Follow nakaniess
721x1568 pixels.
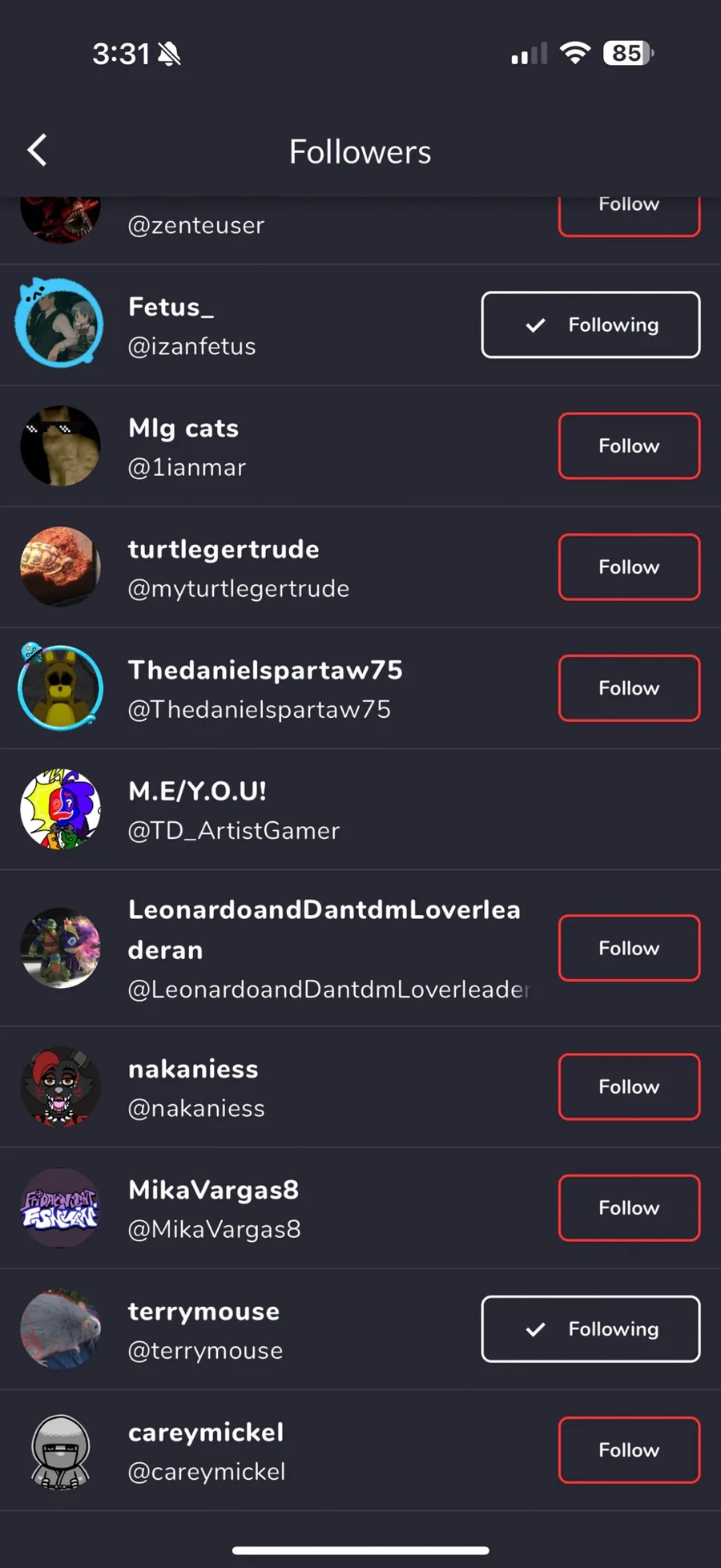[629, 1086]
